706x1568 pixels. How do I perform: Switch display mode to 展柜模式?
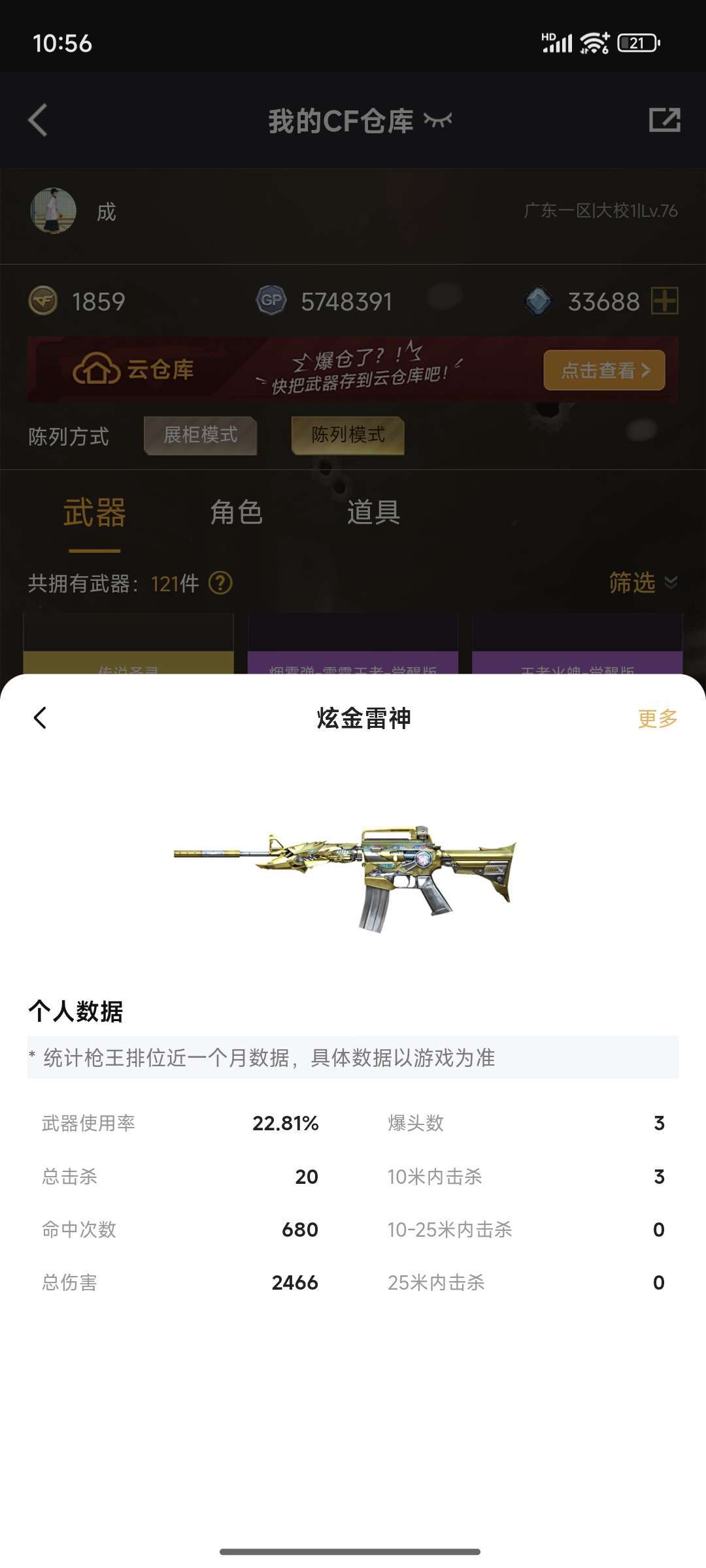(x=200, y=436)
